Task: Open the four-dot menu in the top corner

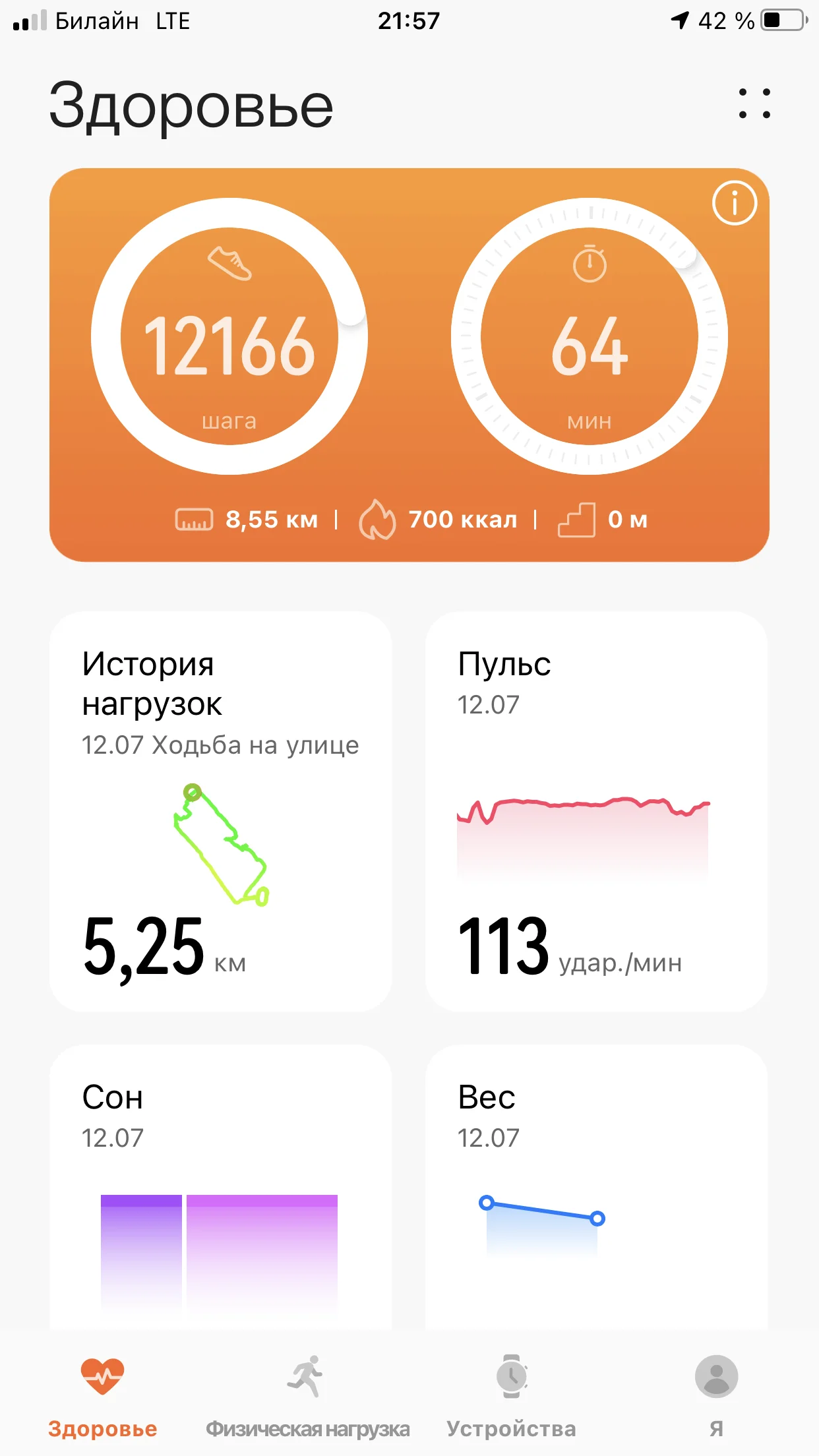Action: pyautogui.click(x=754, y=102)
